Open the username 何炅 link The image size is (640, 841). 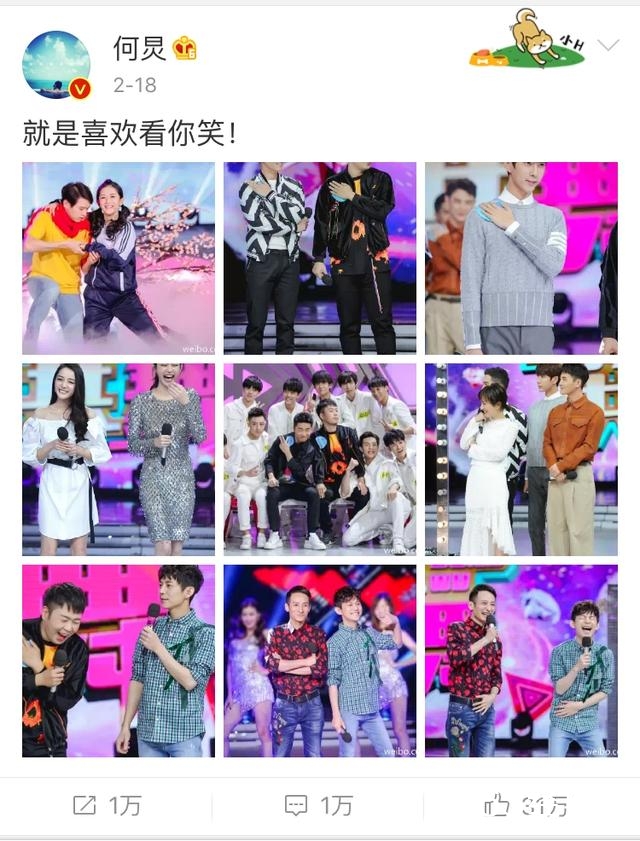click(138, 48)
